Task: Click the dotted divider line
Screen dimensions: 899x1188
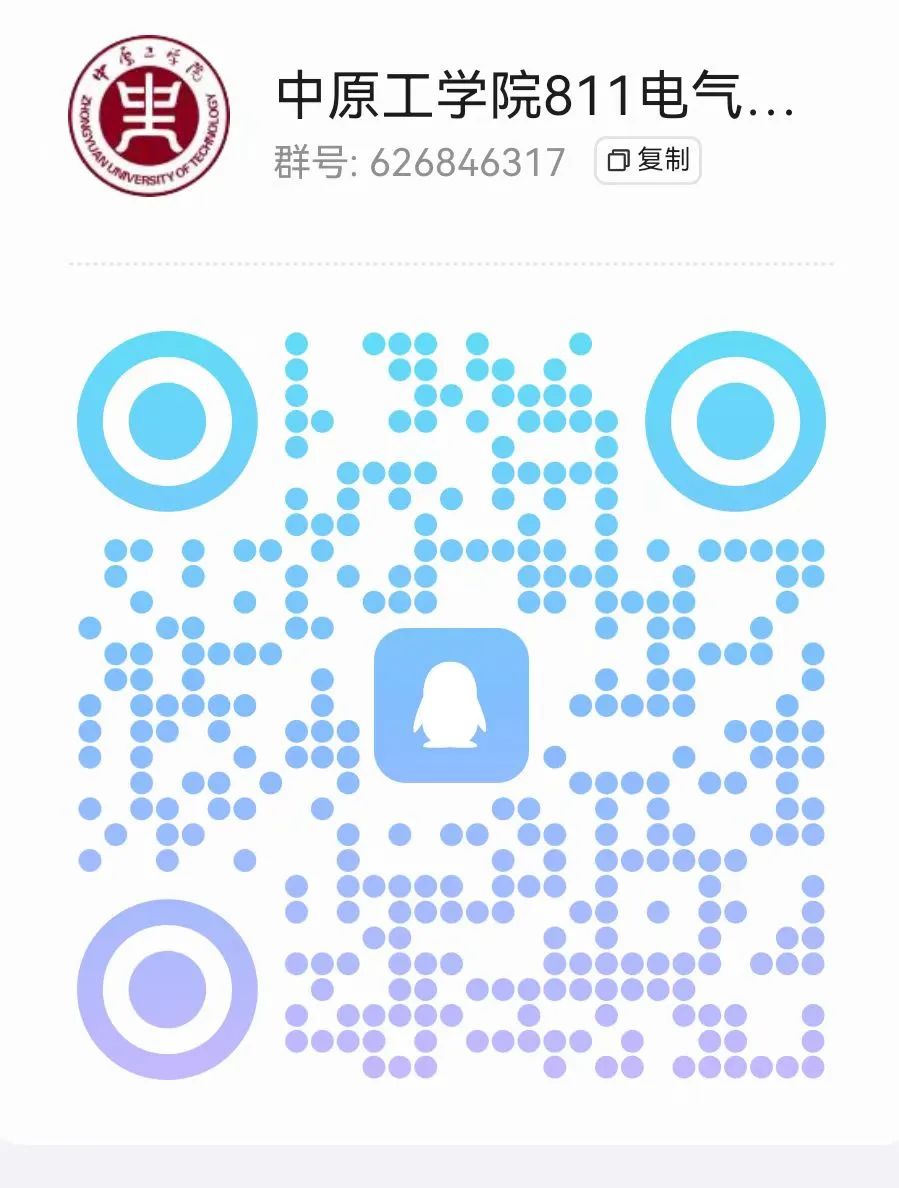Action: pos(449,261)
